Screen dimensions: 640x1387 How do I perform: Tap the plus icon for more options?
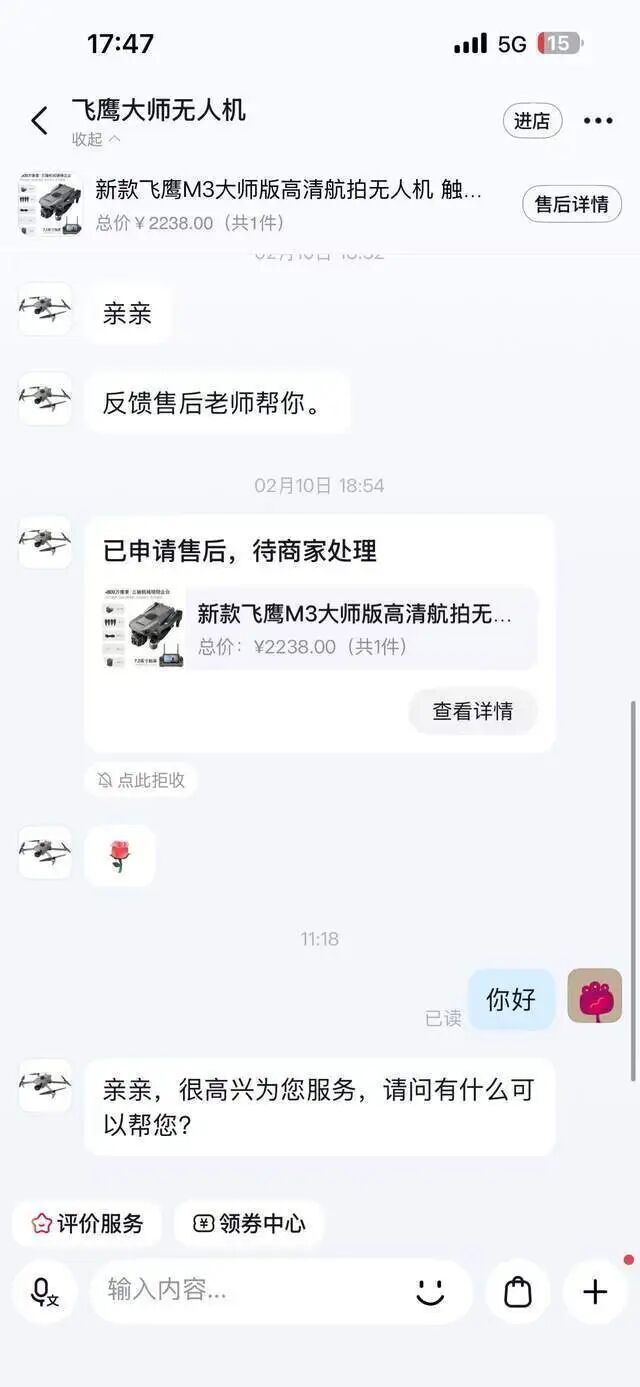pos(595,1292)
